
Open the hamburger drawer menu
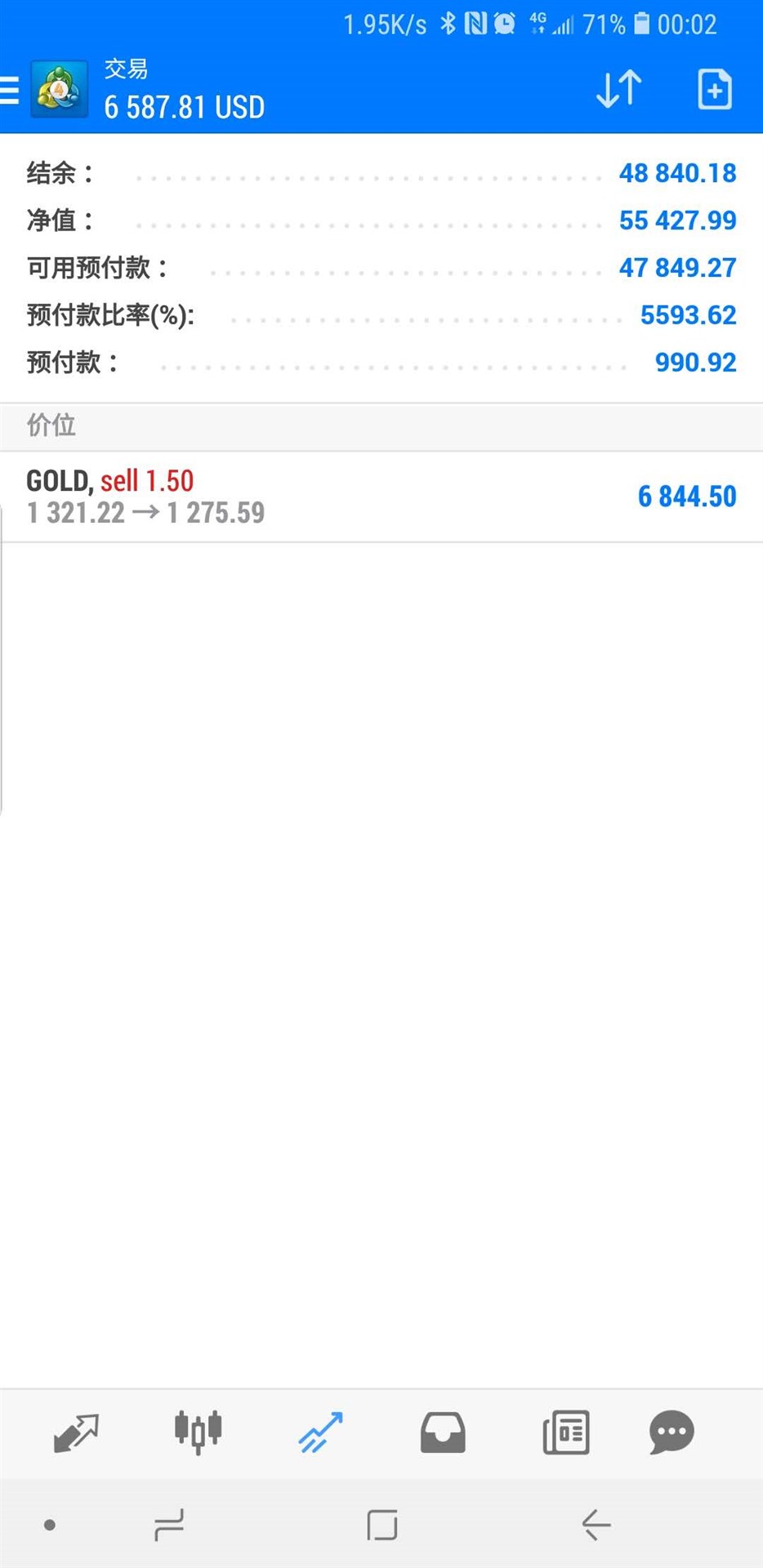click(9, 90)
